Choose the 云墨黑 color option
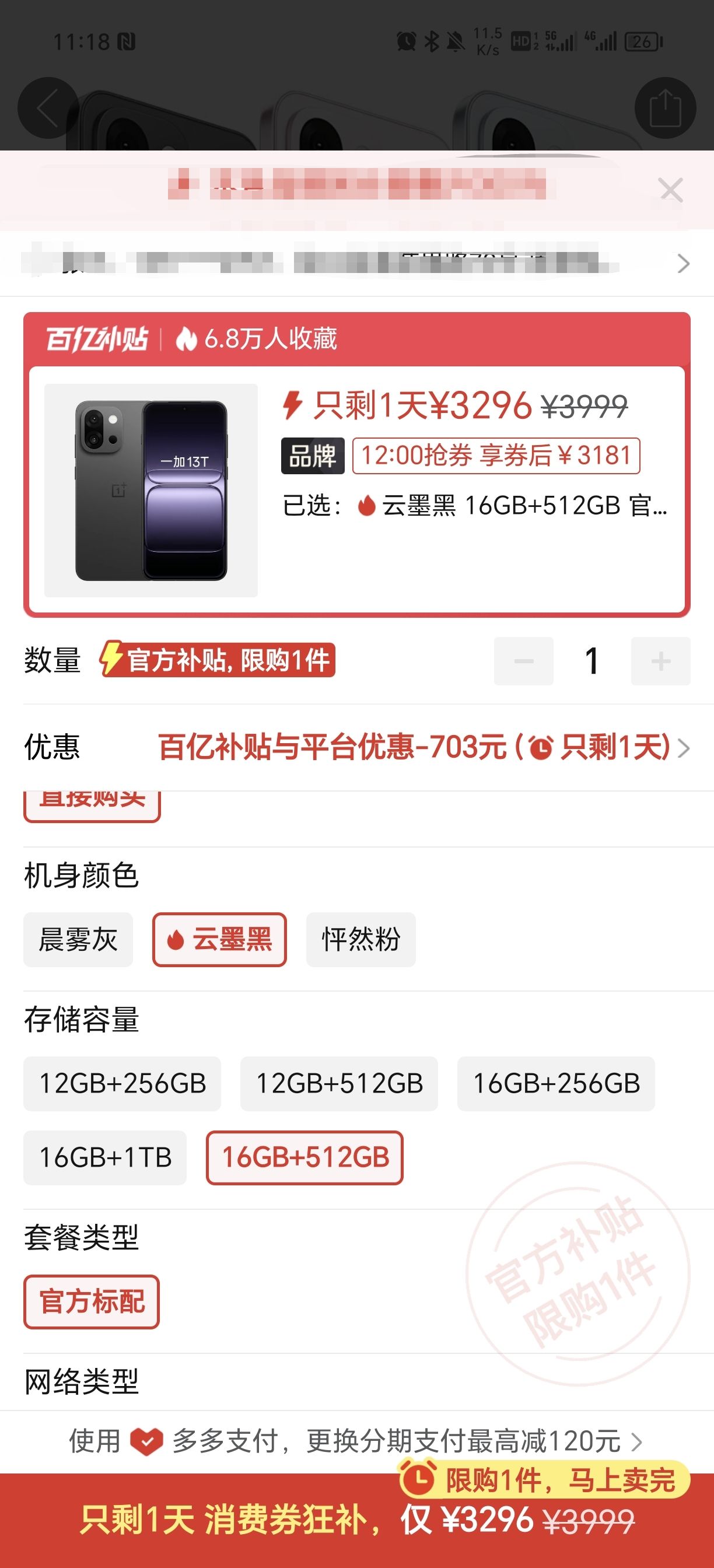The image size is (714, 1568). click(219, 939)
